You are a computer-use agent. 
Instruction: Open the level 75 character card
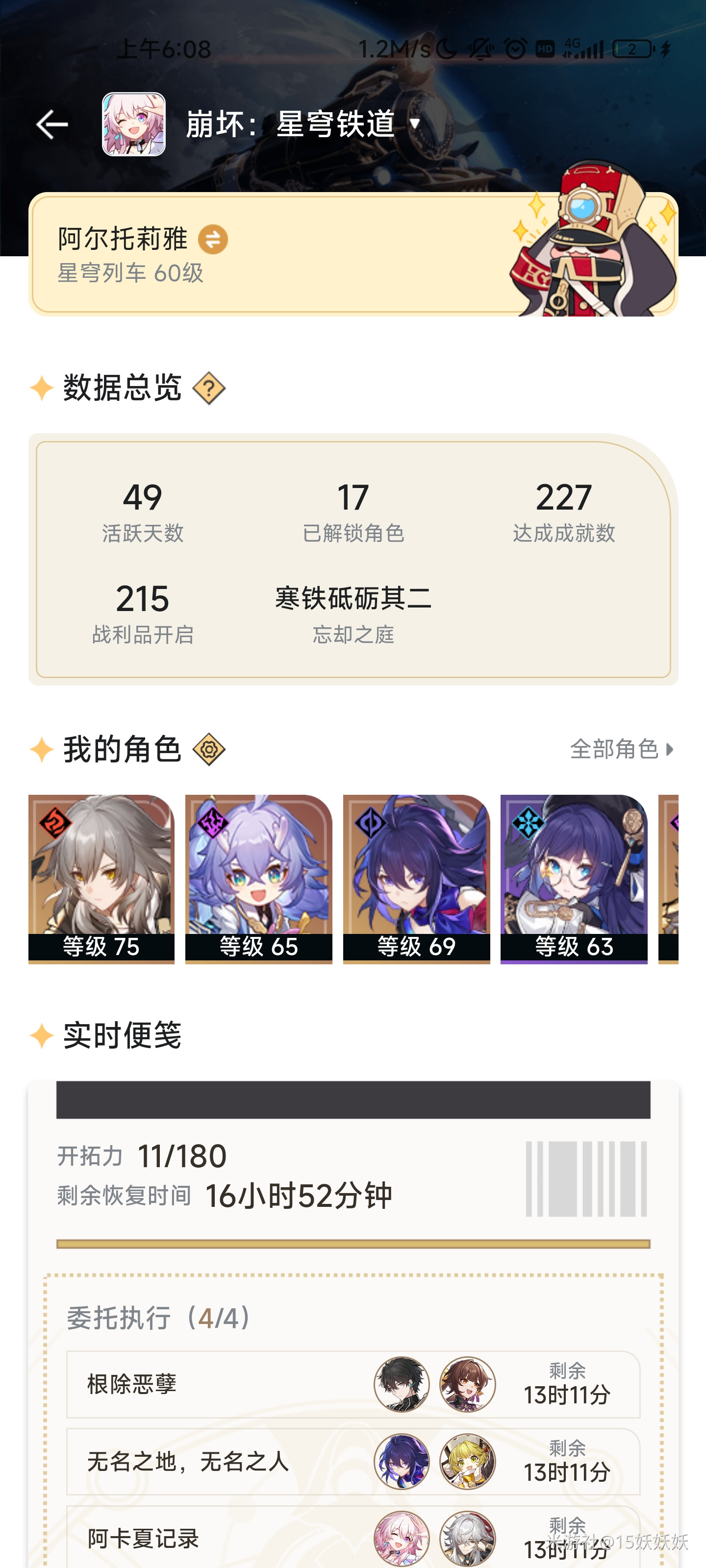pyautogui.click(x=101, y=879)
